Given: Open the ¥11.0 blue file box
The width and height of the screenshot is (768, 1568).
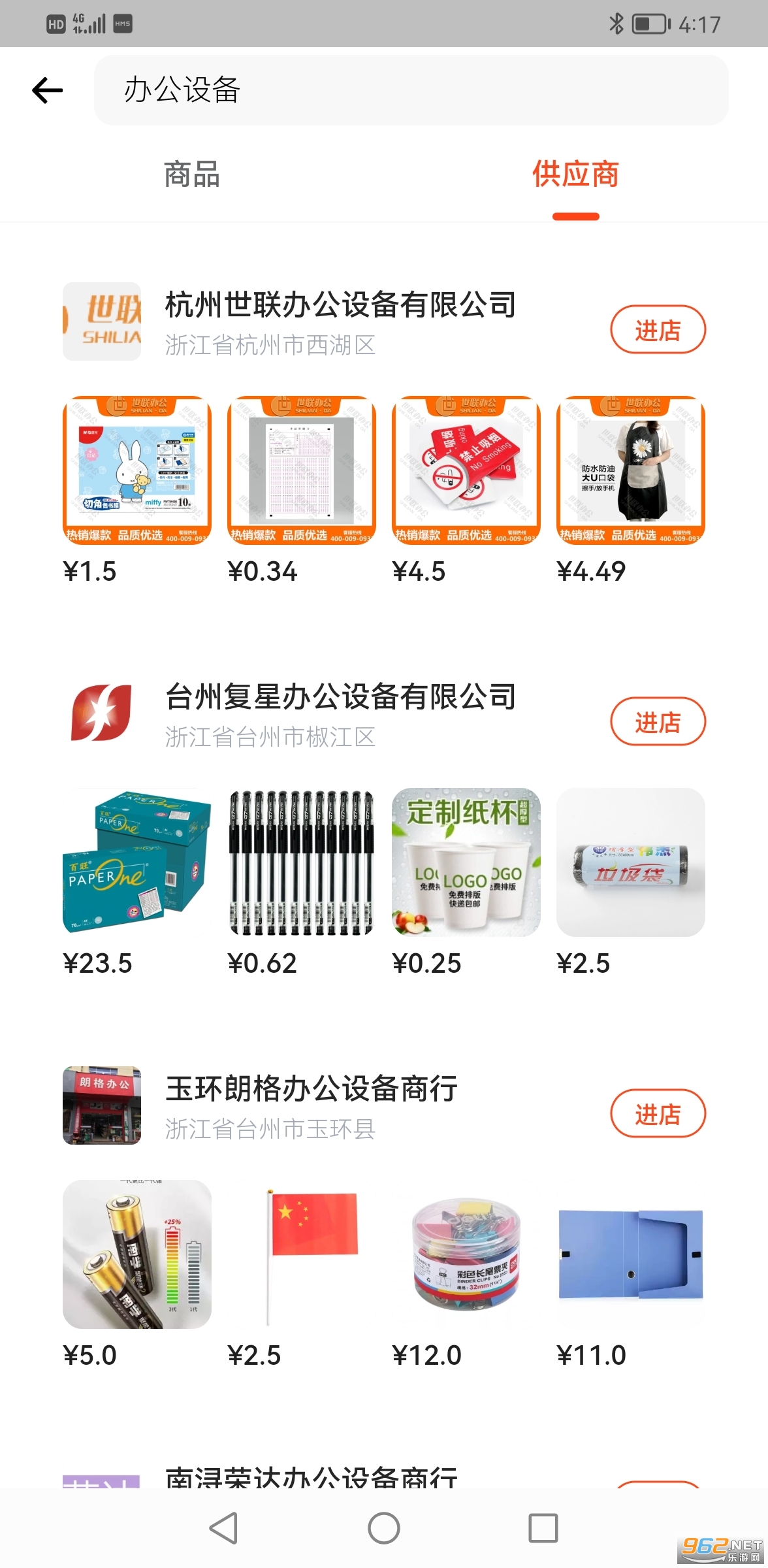Looking at the screenshot, I should (631, 1254).
